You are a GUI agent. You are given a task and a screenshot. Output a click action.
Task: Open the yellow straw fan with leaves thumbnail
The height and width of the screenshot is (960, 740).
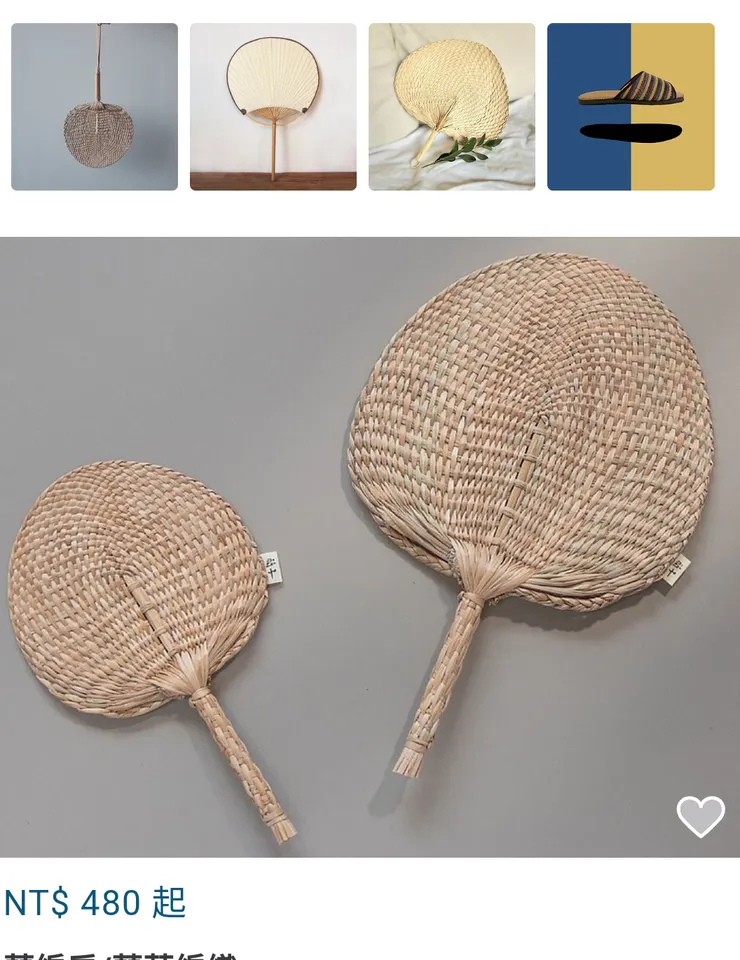coord(452,107)
